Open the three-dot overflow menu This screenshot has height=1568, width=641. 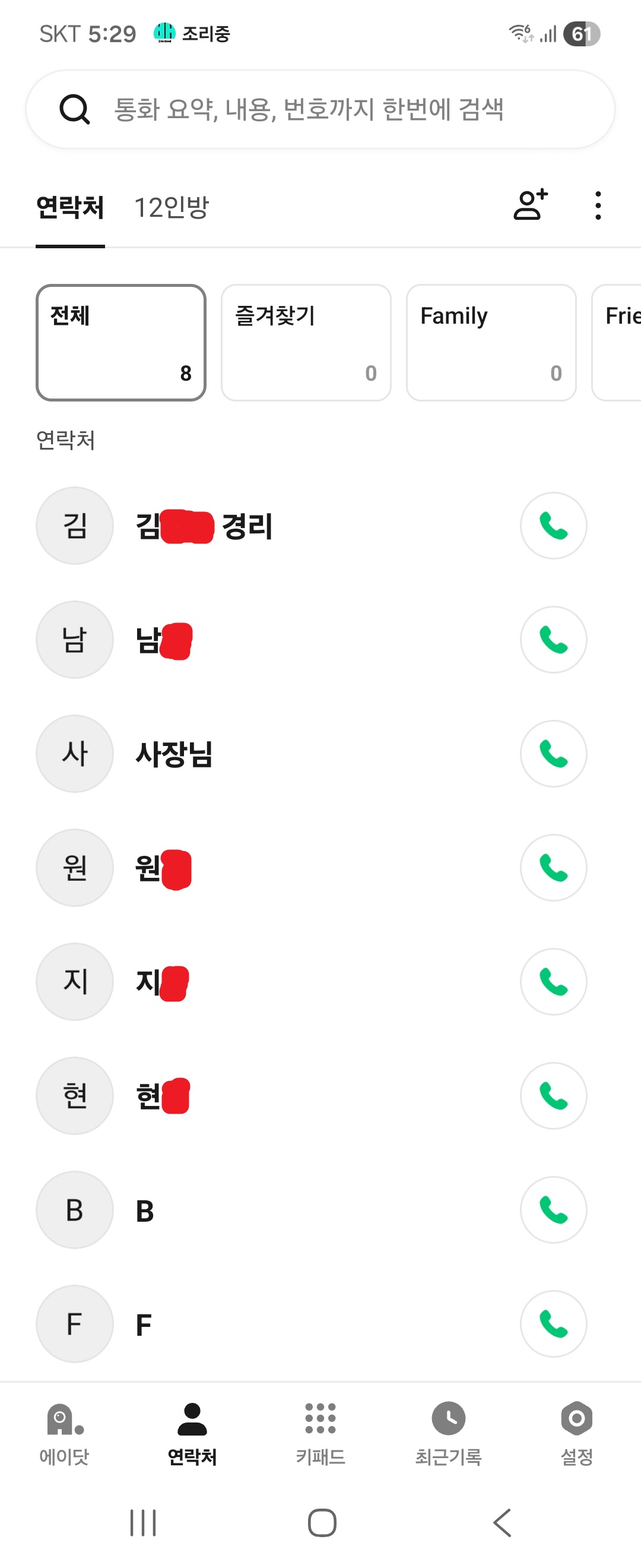[598, 206]
